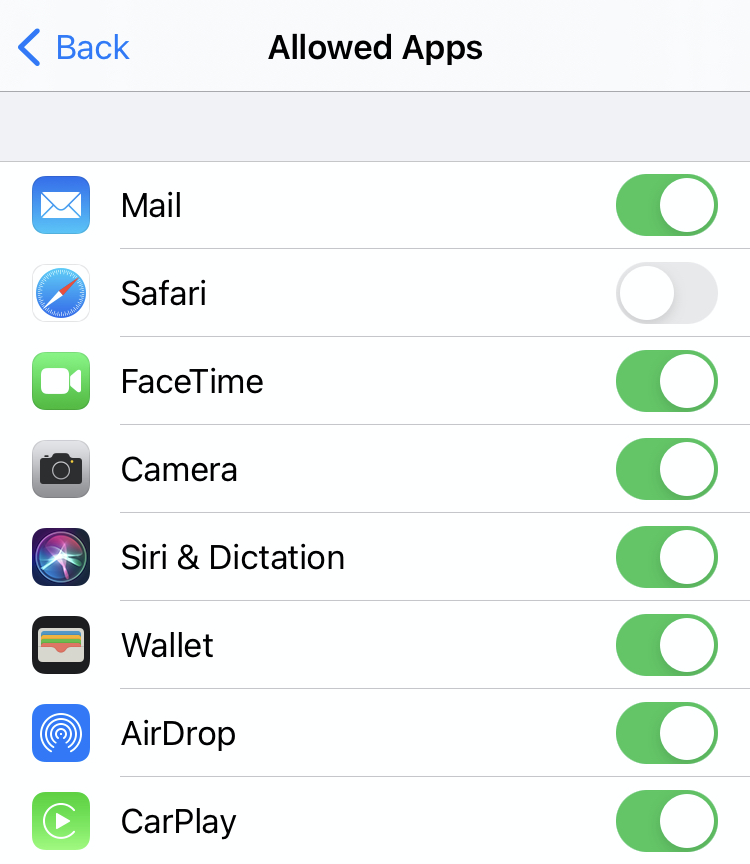Go back to the previous screen
Viewport: 750px width, 864px height.
(x=74, y=47)
